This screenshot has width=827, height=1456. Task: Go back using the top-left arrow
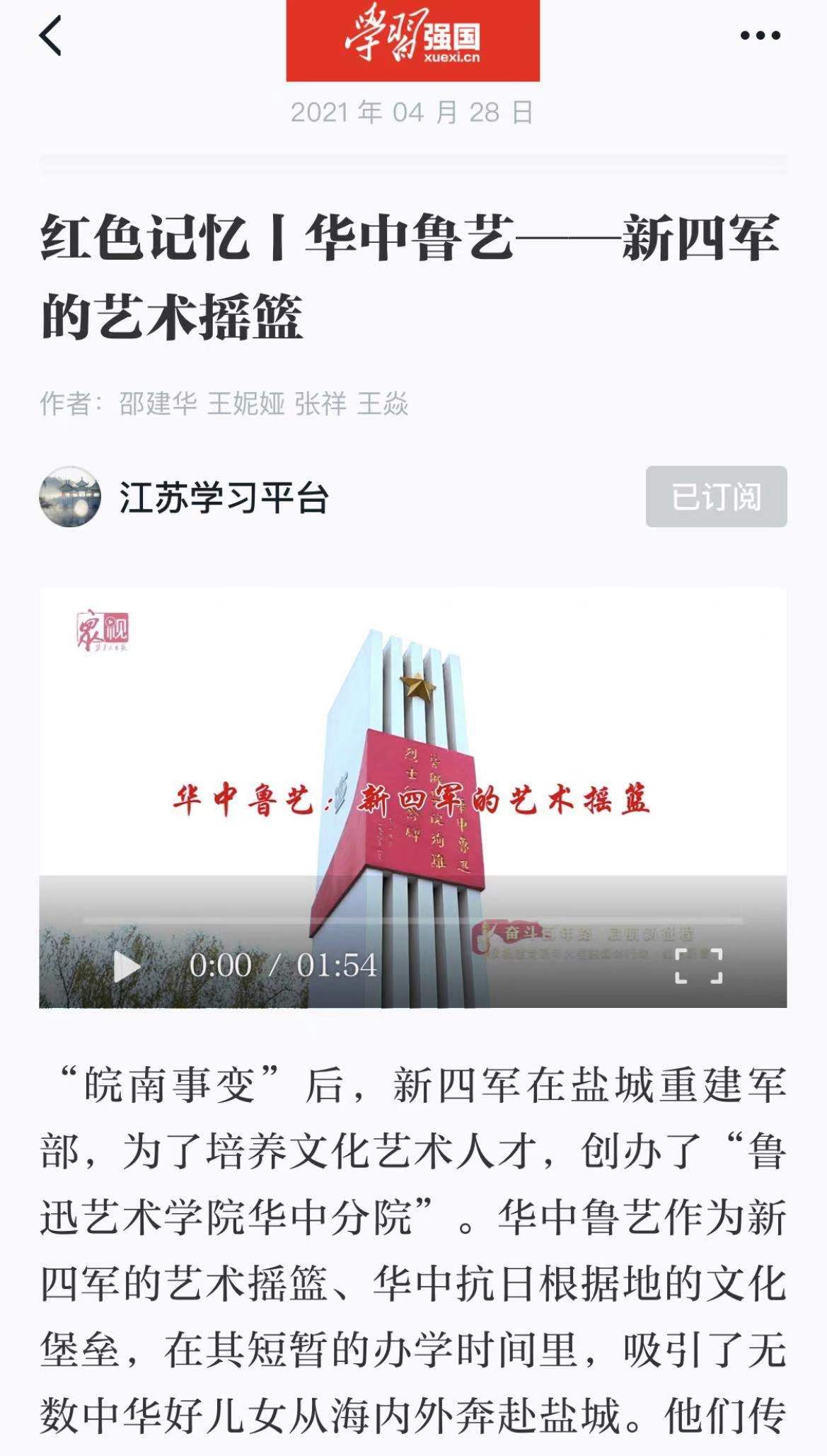click(51, 35)
